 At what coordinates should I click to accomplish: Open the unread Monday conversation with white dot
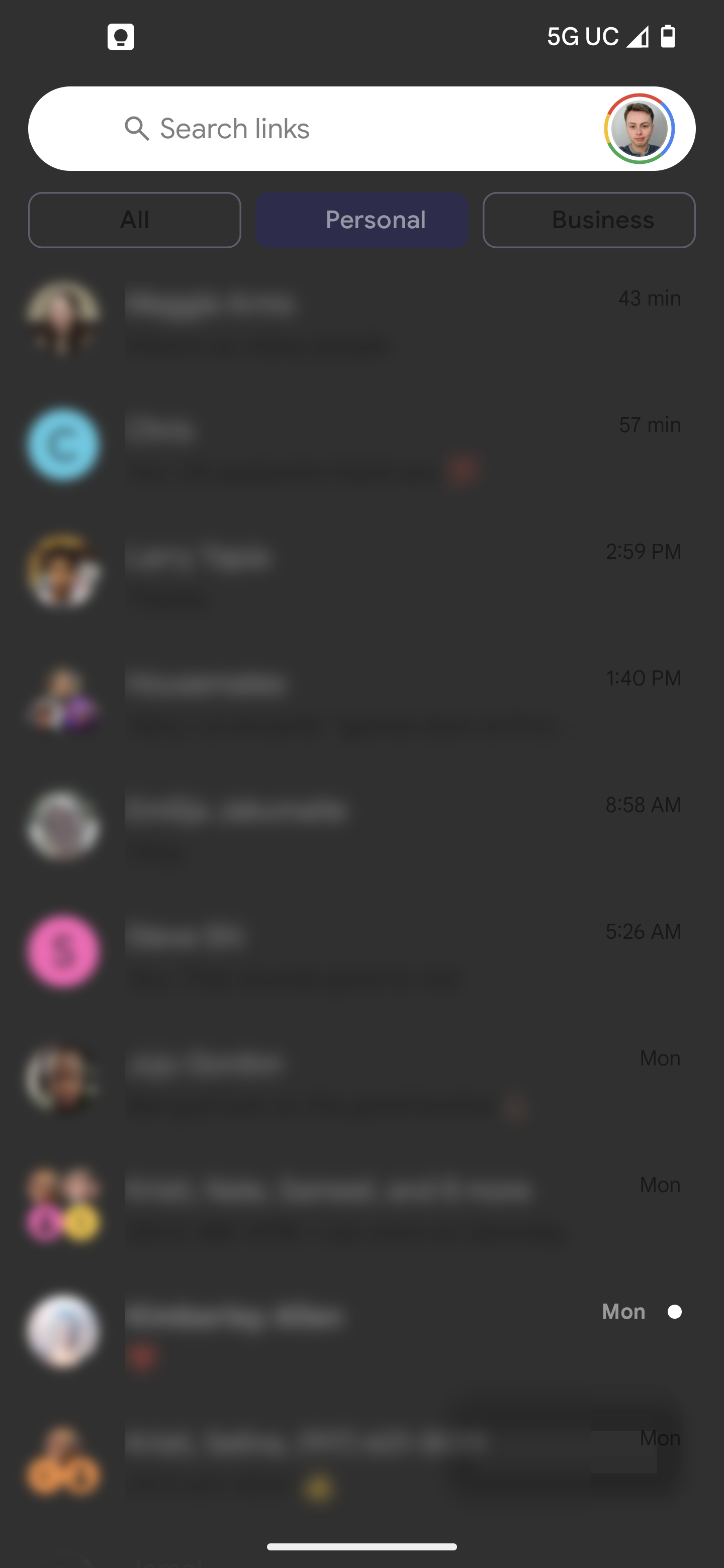coord(361,1332)
